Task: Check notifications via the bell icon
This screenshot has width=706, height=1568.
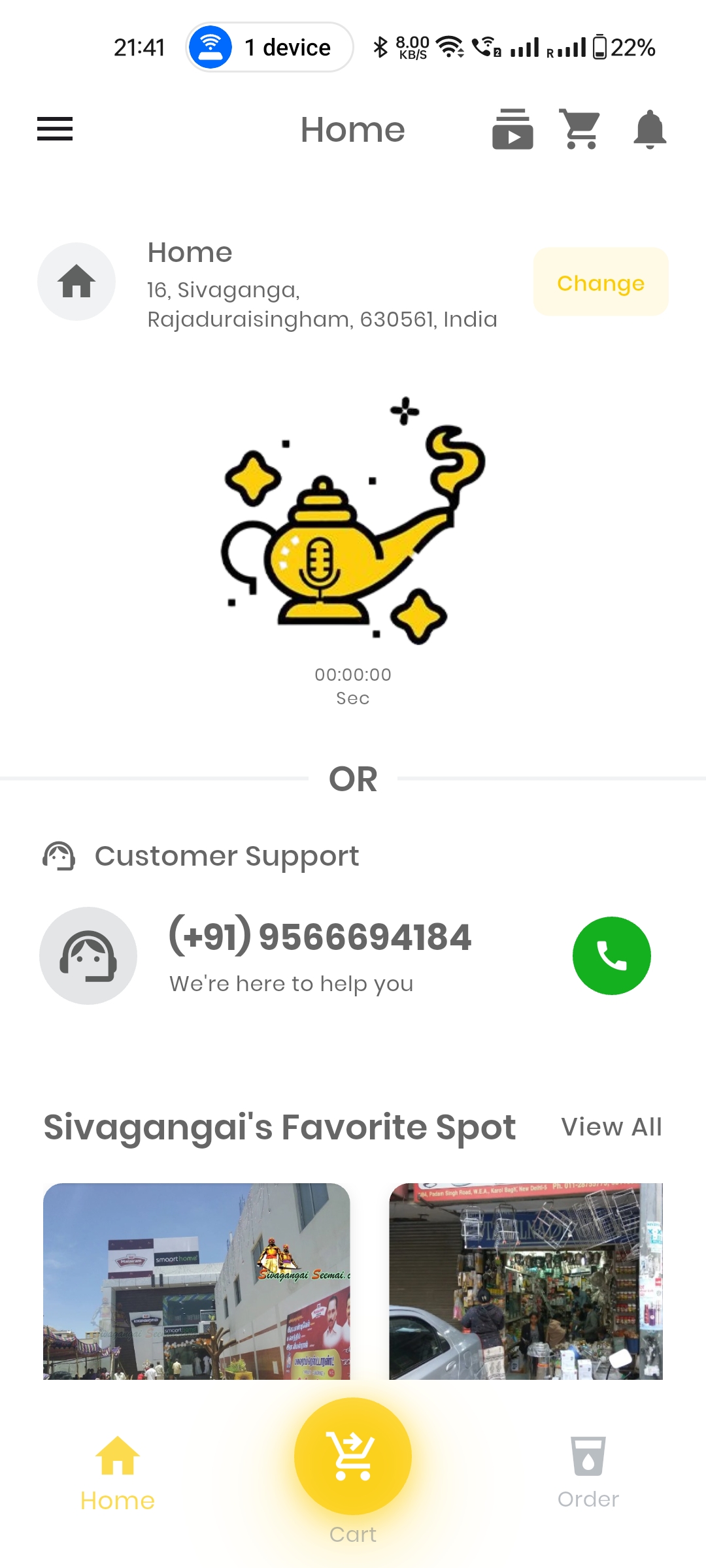Action: pyautogui.click(x=648, y=129)
